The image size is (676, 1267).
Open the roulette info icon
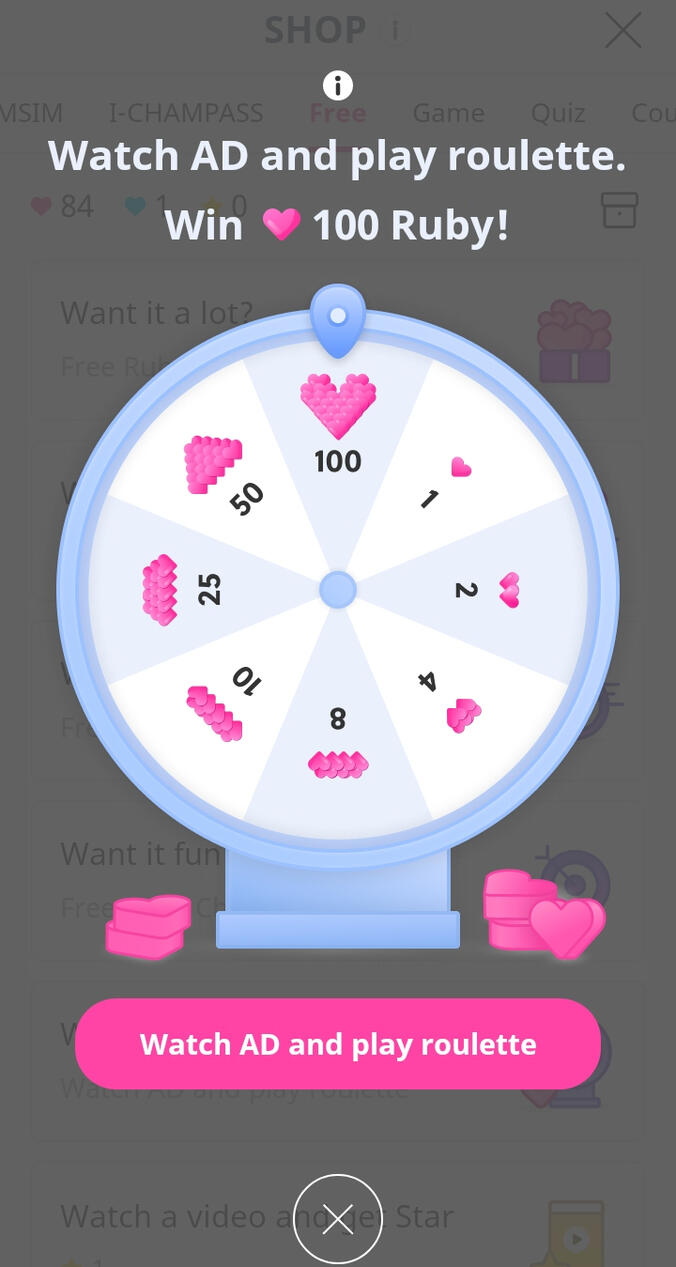(338, 85)
